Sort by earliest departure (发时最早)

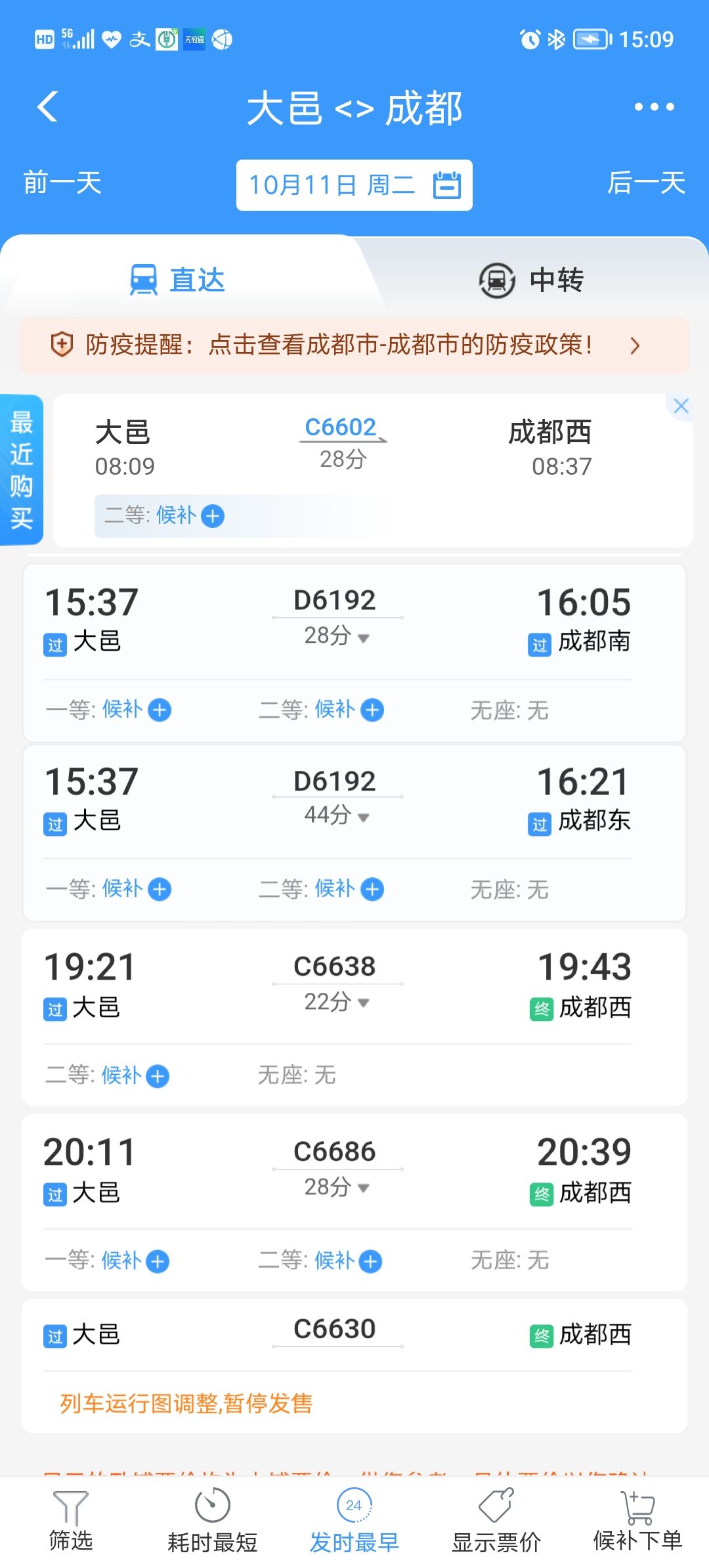pyautogui.click(x=354, y=1522)
